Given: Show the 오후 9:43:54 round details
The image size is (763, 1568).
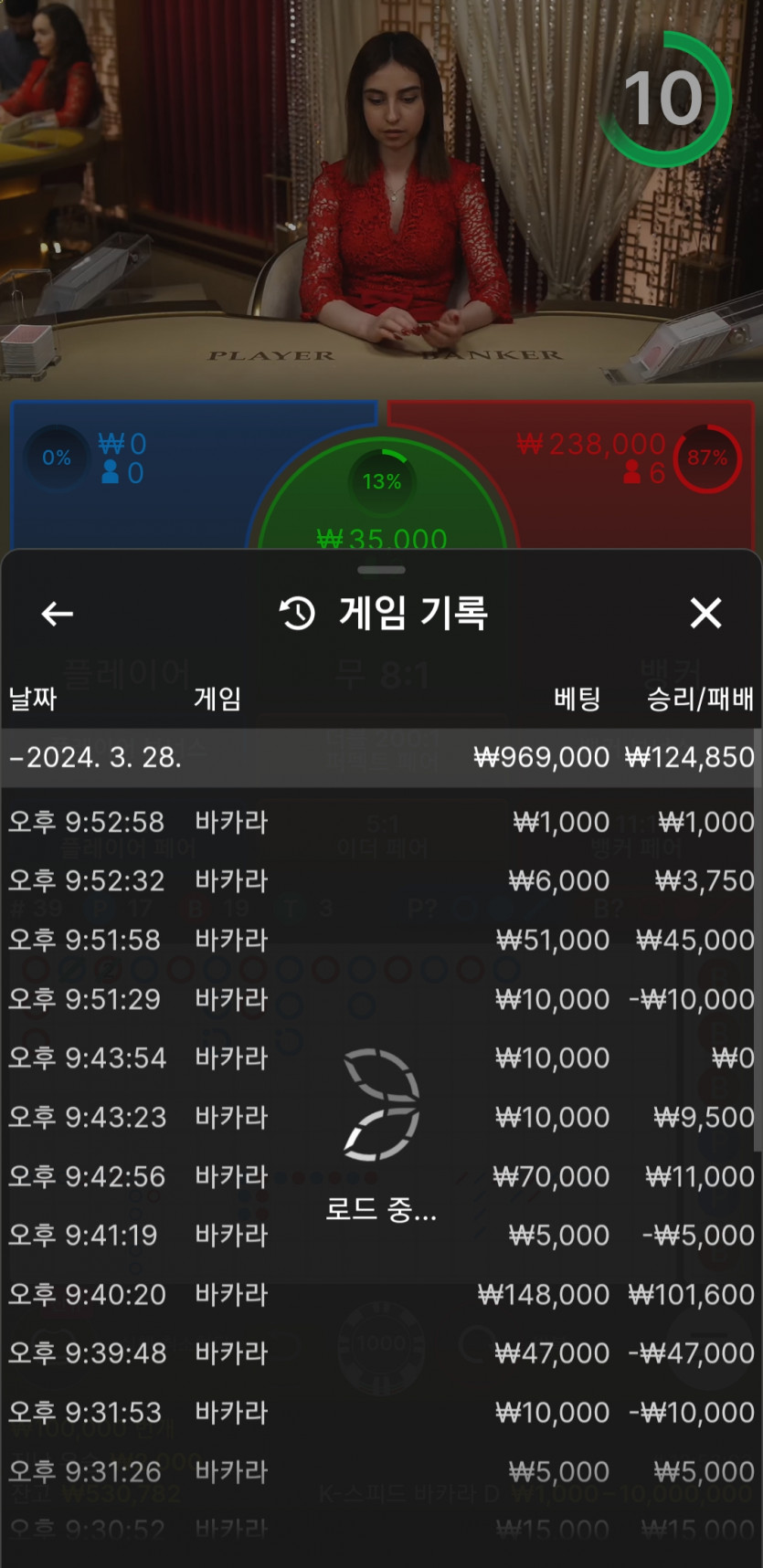Looking at the screenshot, I should [x=381, y=1058].
